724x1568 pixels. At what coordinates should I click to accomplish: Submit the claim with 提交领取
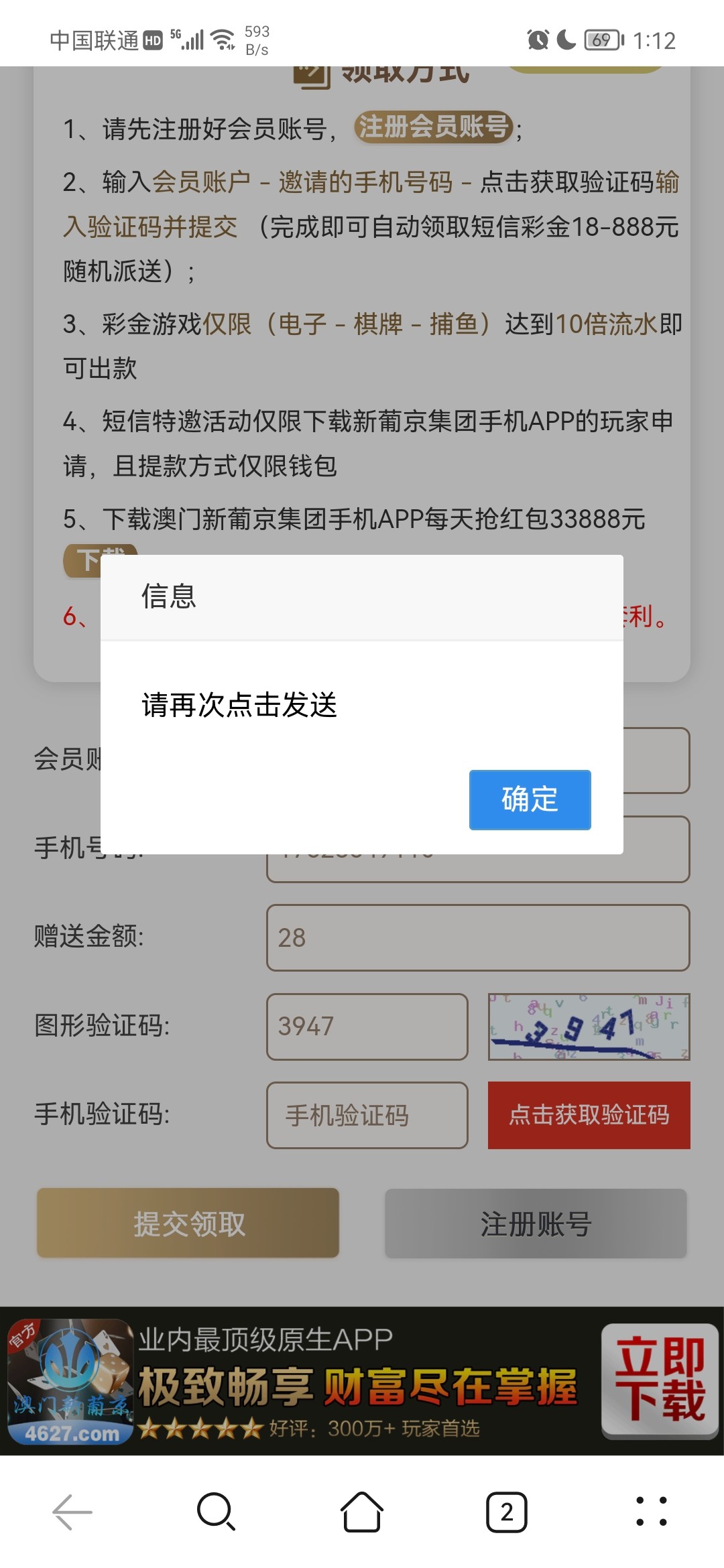click(188, 1223)
